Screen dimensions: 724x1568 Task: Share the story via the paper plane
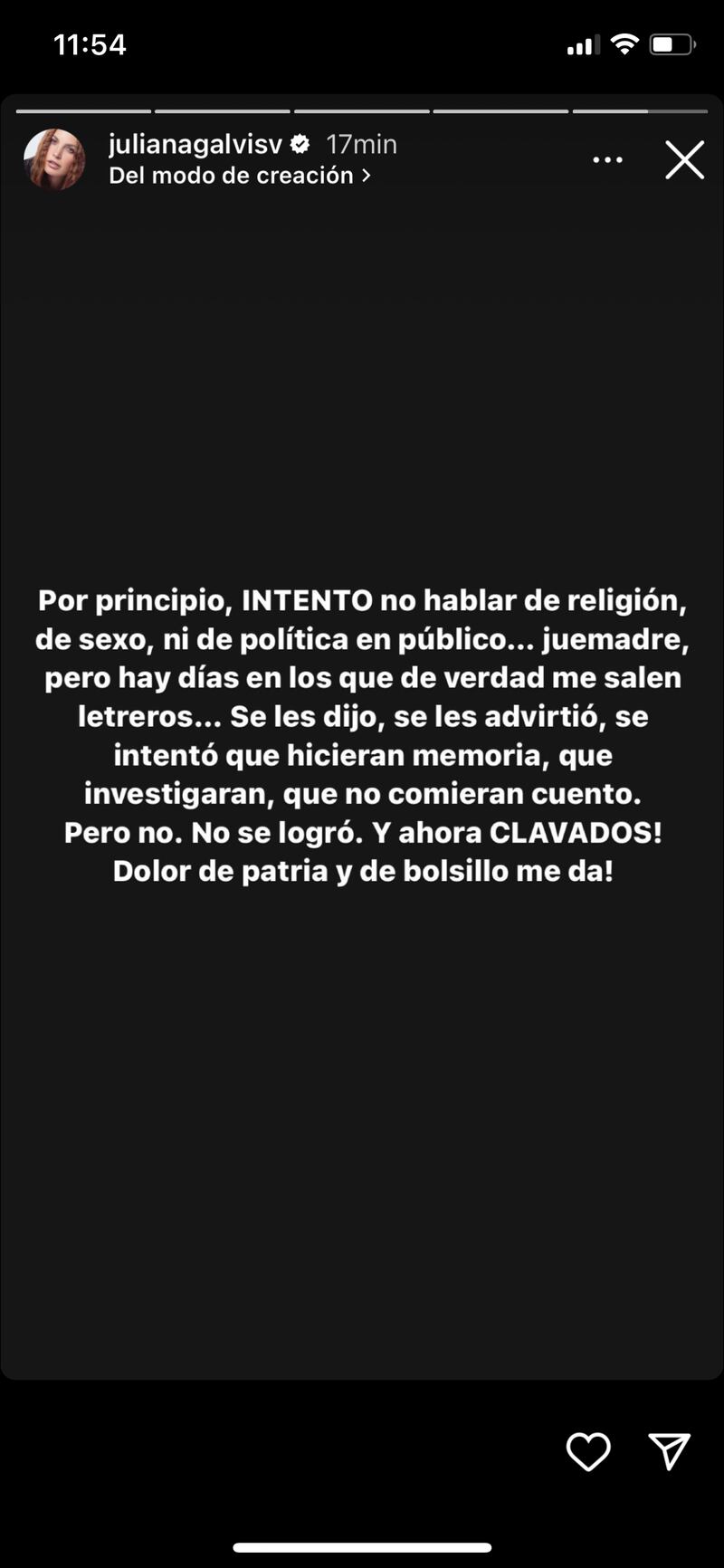click(x=670, y=1451)
